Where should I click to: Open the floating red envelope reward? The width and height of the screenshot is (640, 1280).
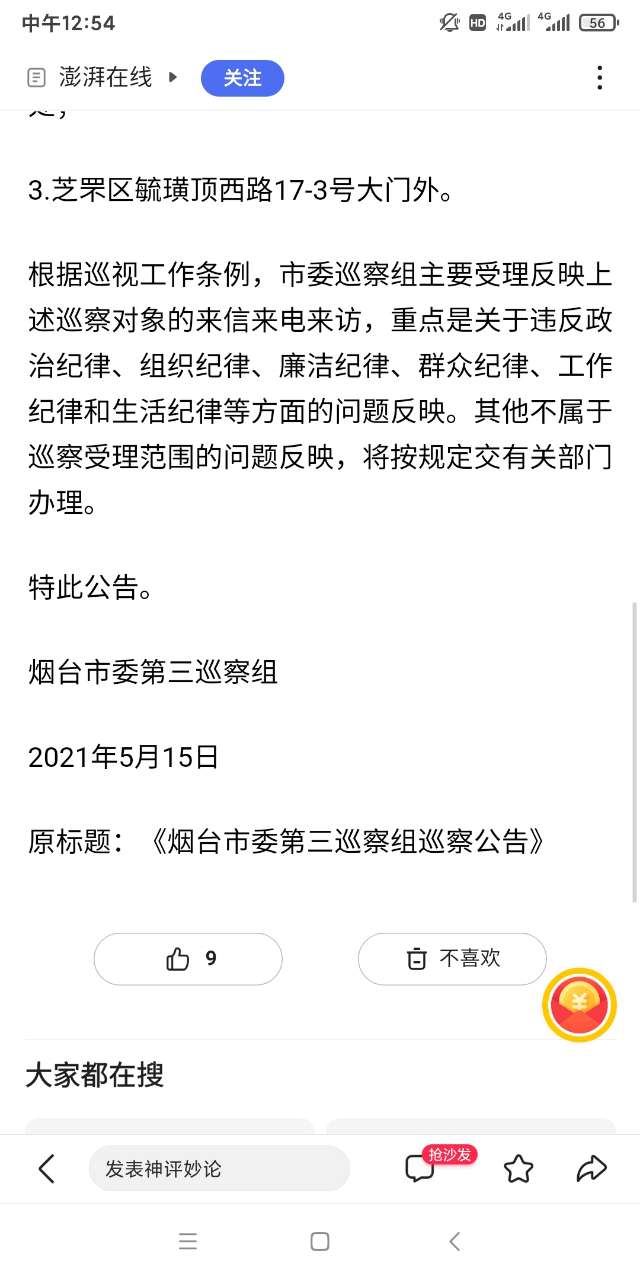579,1005
